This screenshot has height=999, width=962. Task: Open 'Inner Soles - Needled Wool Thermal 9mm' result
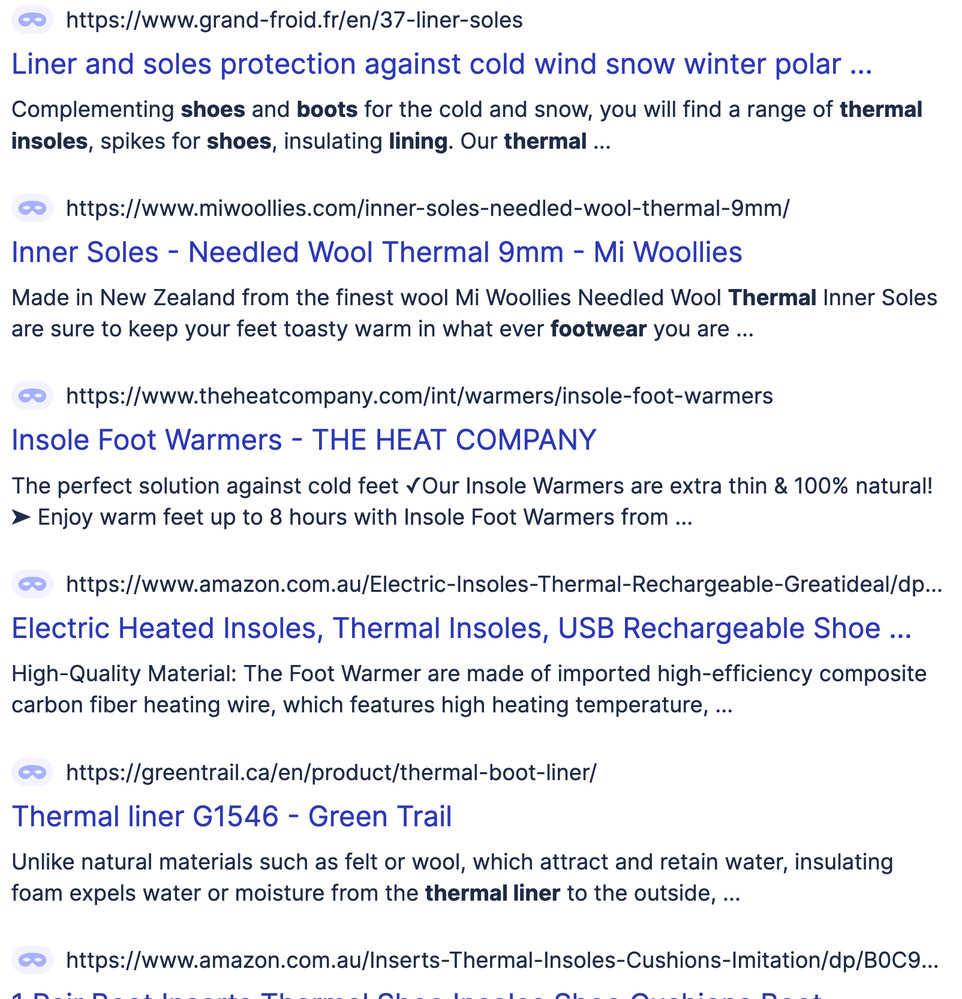376,252
